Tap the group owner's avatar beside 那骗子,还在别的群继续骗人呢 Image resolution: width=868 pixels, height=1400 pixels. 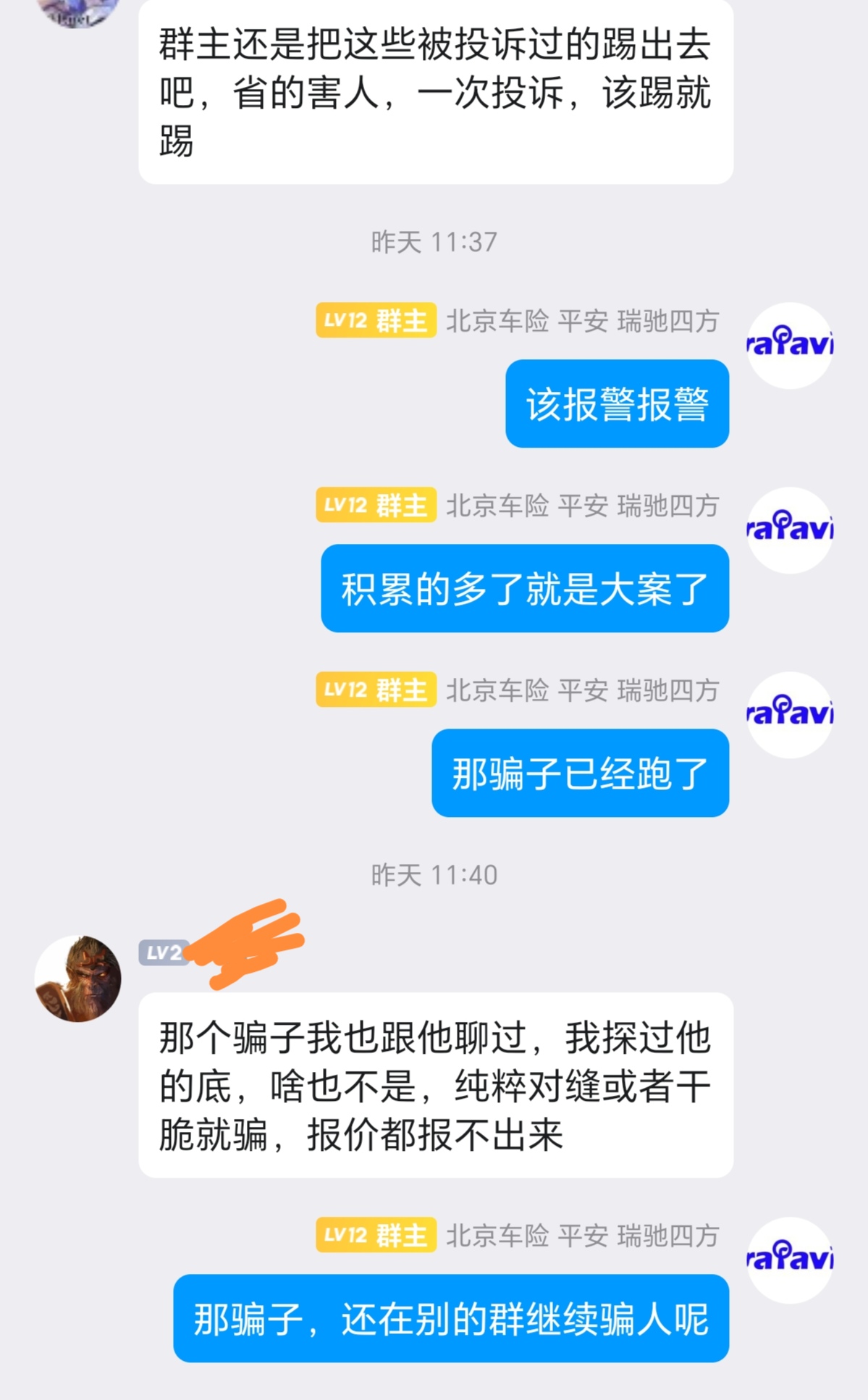[x=790, y=1260]
